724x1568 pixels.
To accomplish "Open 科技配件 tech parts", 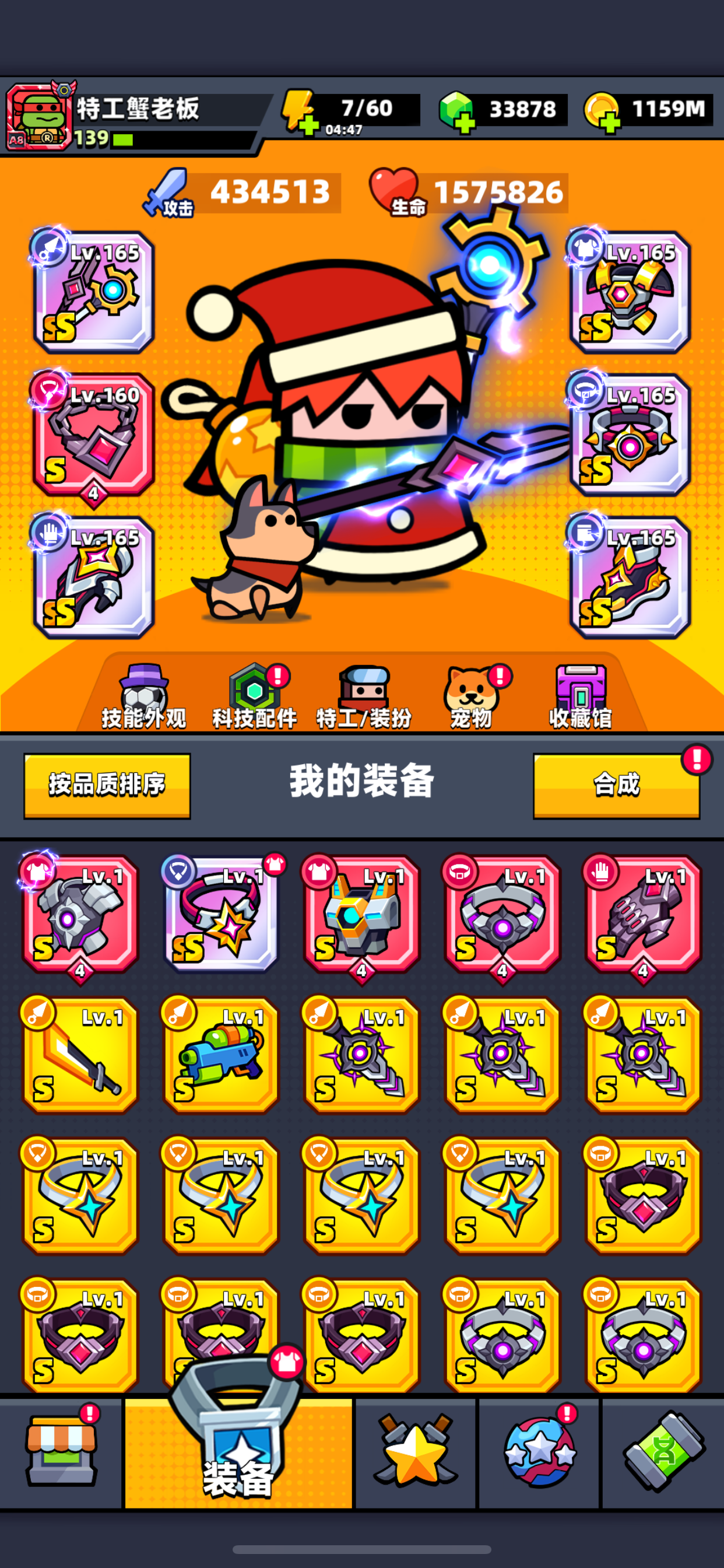I will (254, 698).
